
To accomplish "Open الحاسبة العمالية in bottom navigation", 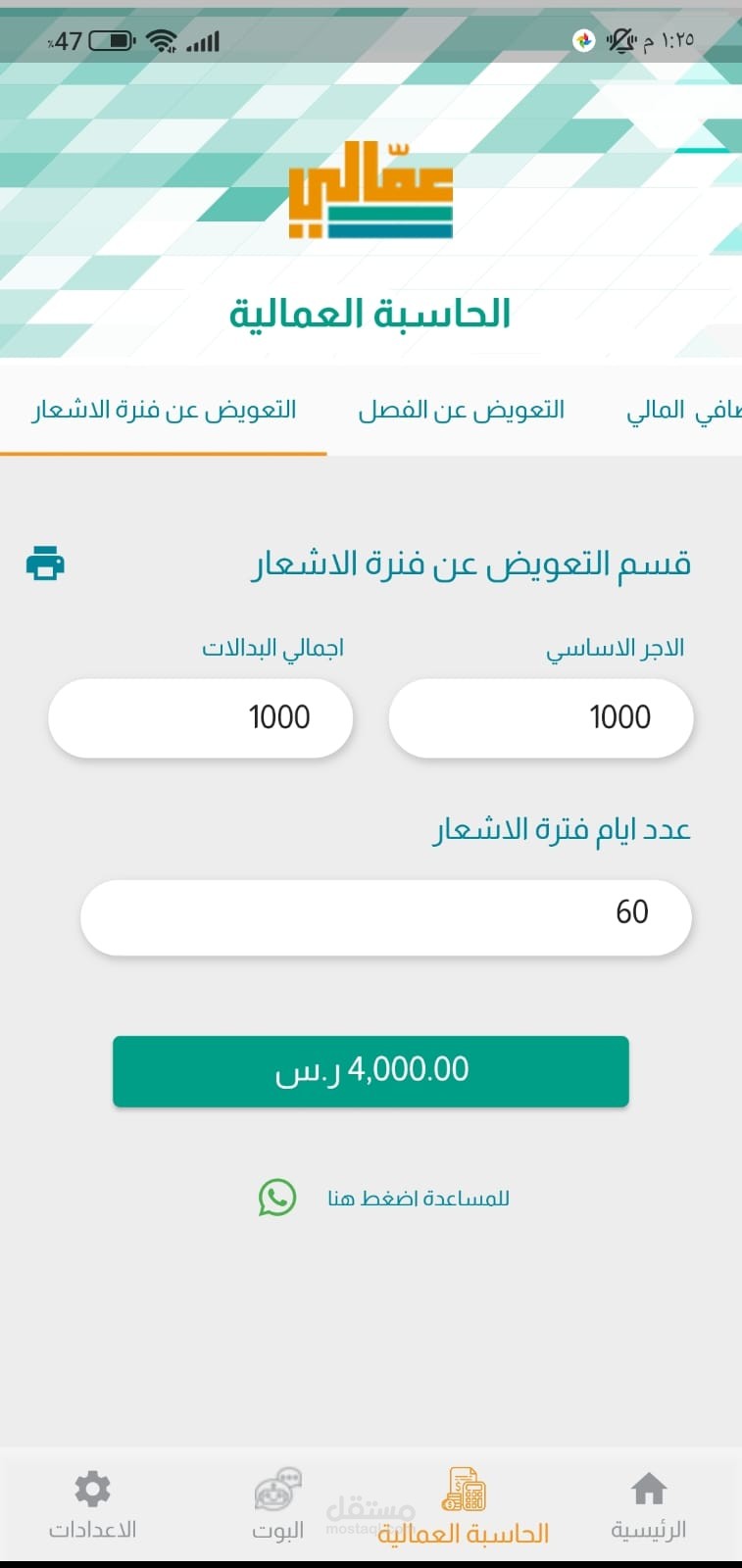I will [464, 1507].
